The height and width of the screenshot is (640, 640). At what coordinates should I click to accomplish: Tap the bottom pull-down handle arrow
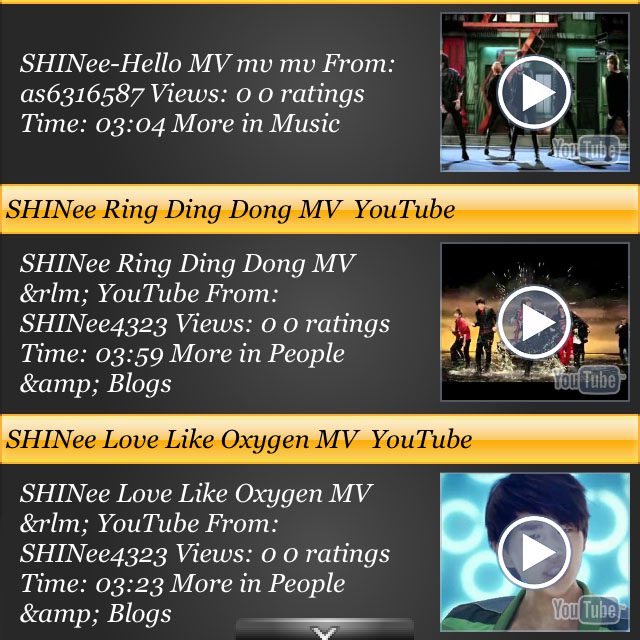(x=324, y=631)
